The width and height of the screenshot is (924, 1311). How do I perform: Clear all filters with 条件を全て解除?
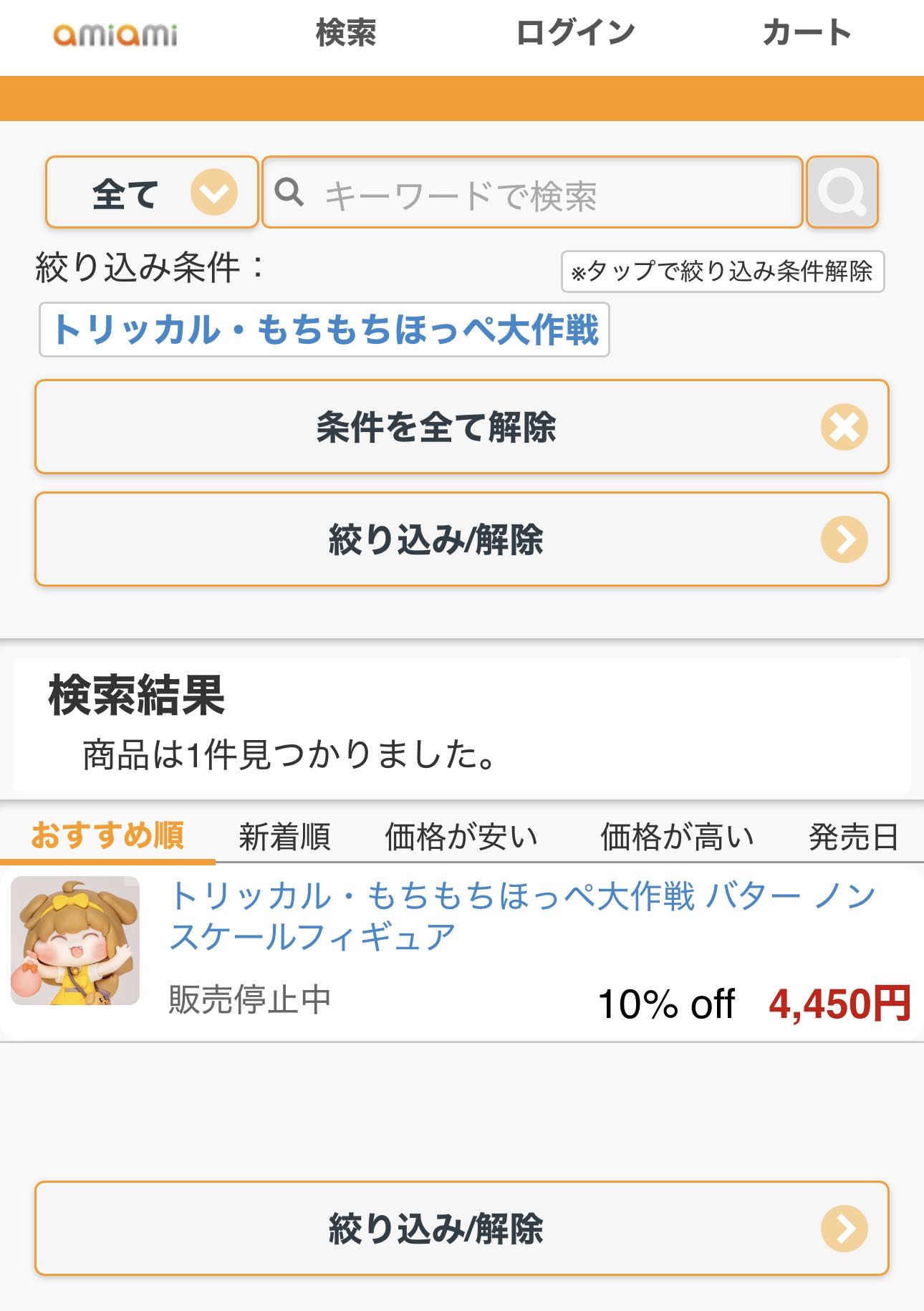point(462,427)
